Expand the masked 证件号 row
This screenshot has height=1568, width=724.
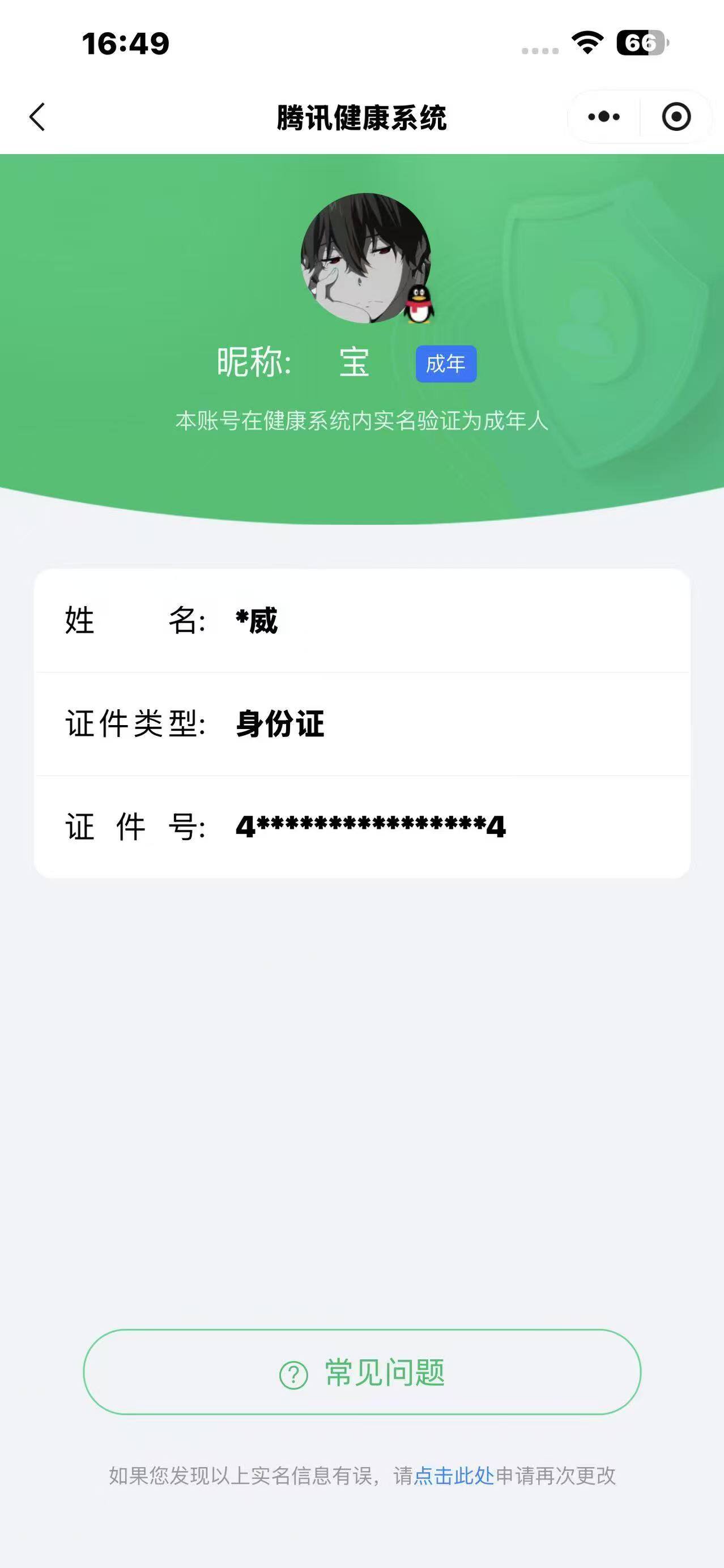(361, 826)
